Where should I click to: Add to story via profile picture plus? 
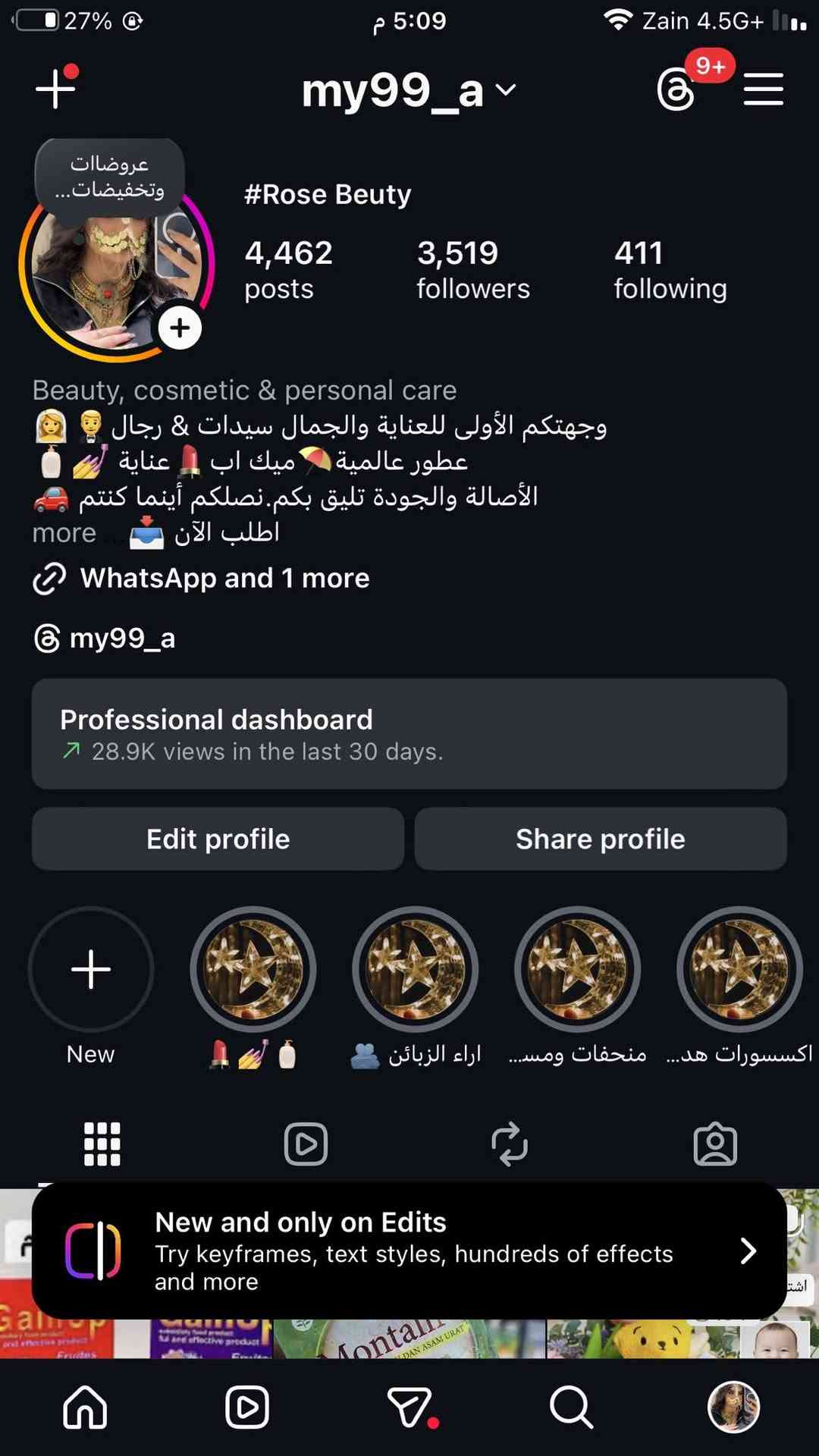[180, 328]
